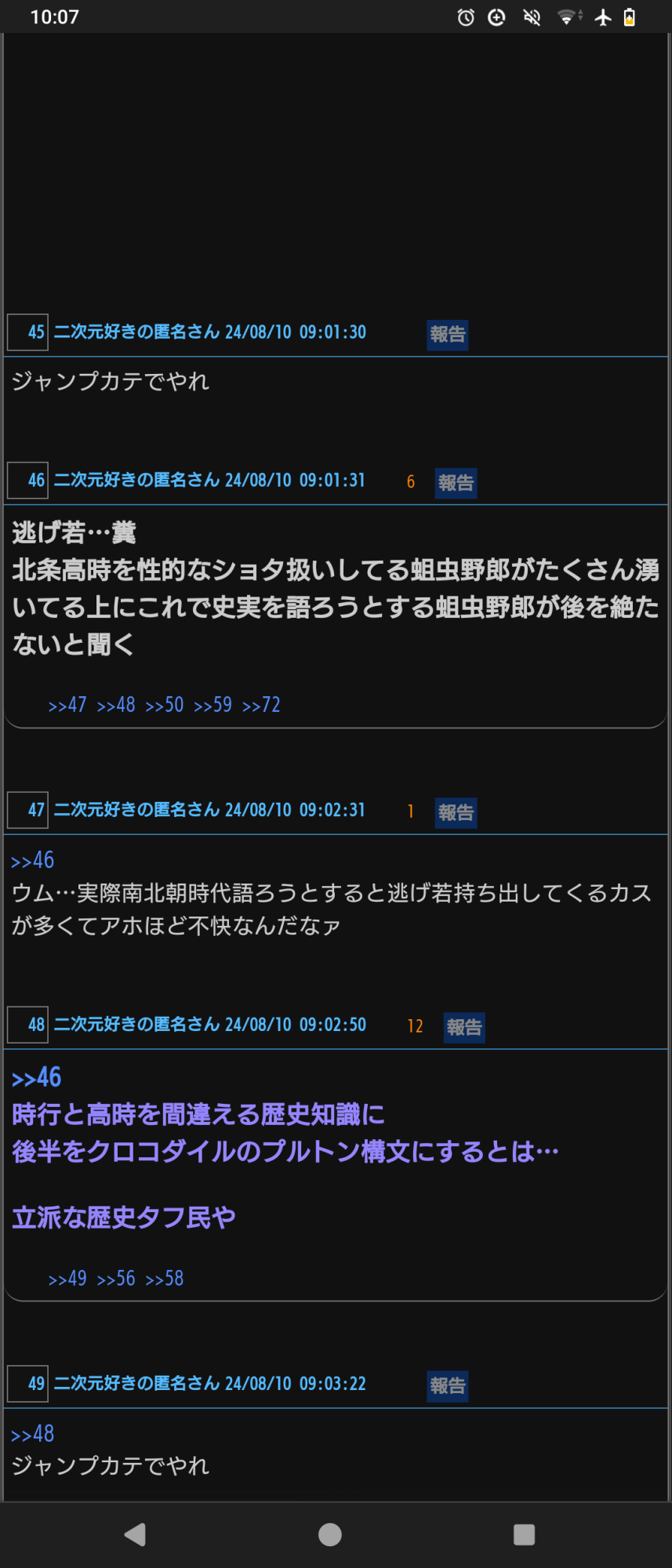Report post number 48

pos(463,1027)
